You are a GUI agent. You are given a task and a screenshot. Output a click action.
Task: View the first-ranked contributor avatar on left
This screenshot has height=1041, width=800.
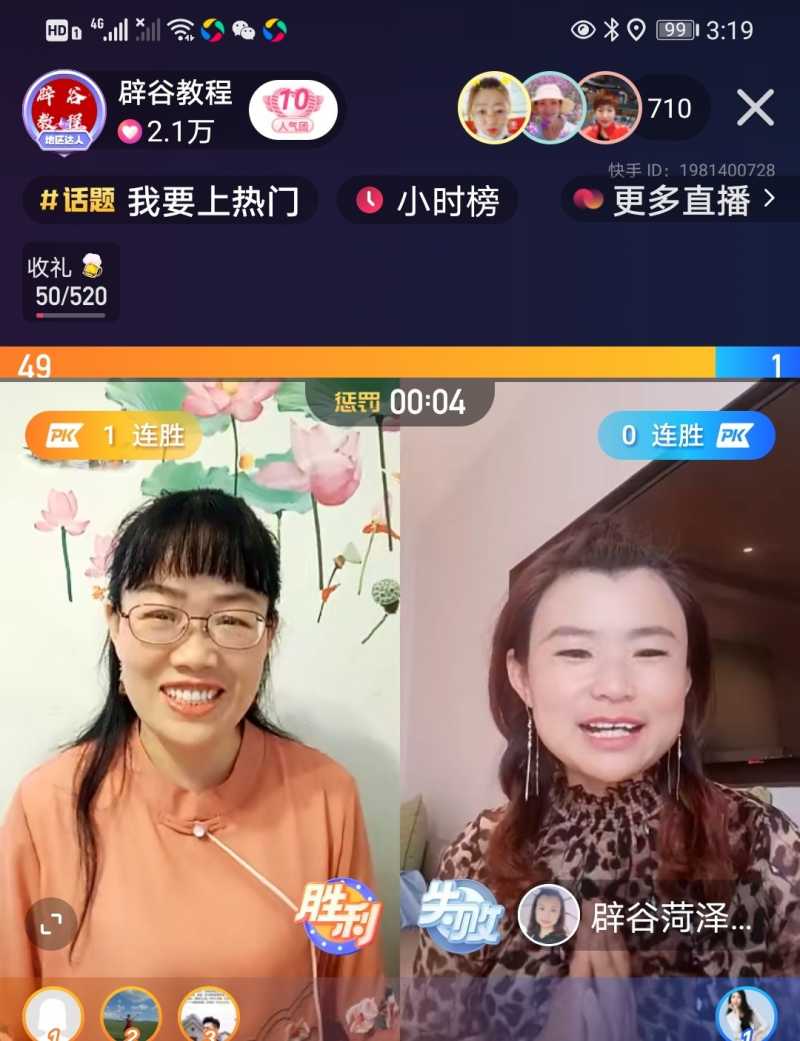[x=53, y=1015]
